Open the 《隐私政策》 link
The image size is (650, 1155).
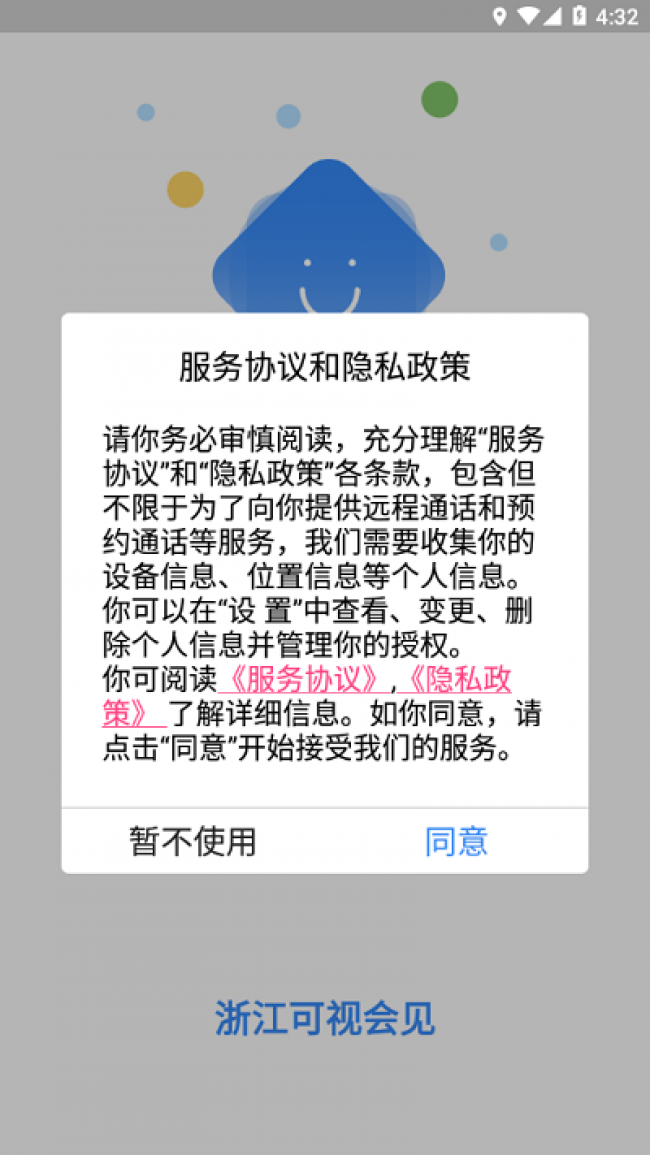click(x=455, y=679)
